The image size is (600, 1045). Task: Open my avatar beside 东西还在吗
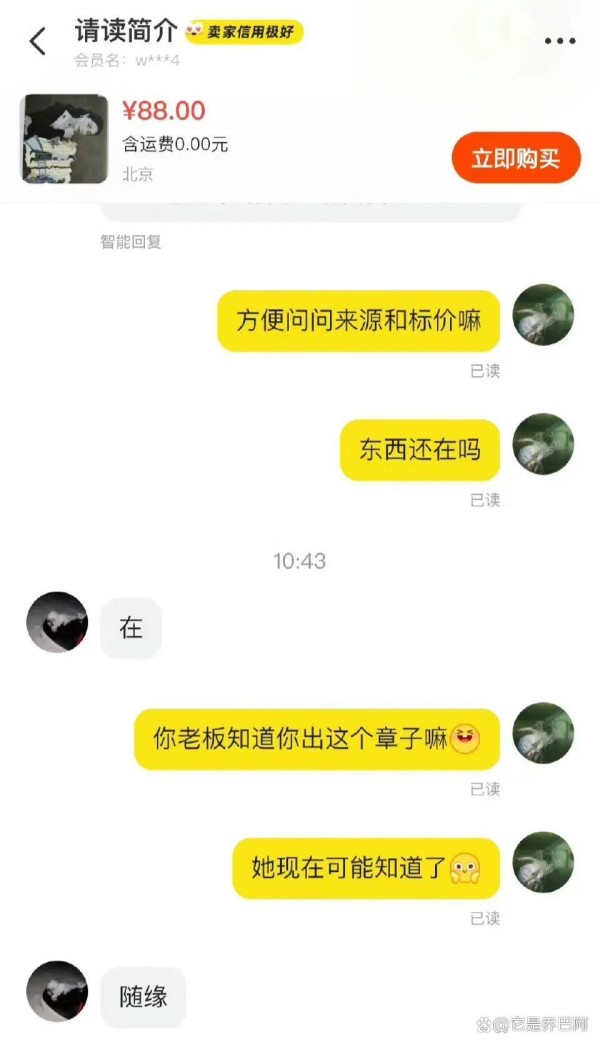click(x=543, y=444)
